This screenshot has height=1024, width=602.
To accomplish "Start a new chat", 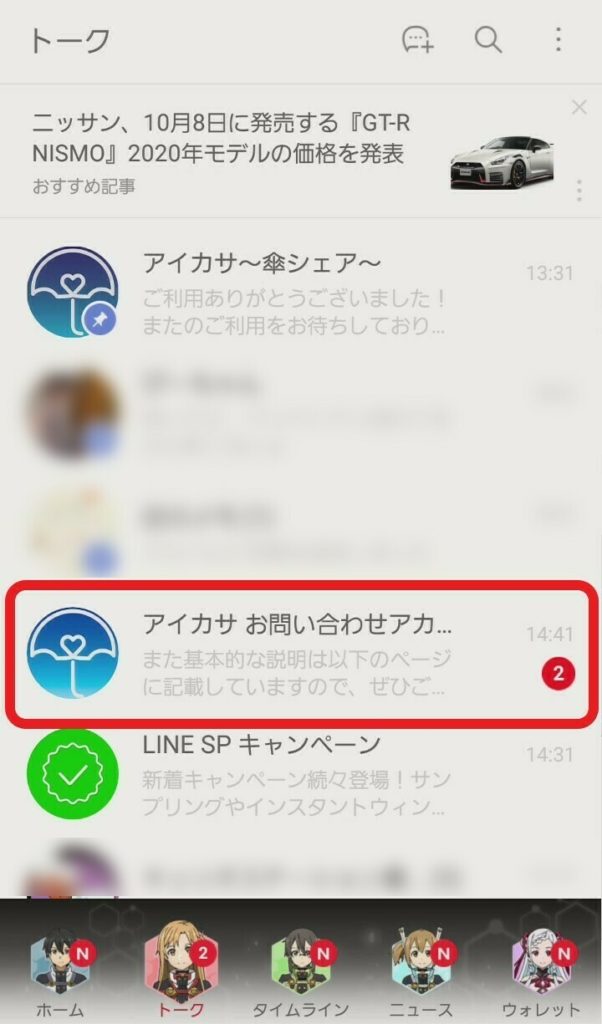I will pos(417,40).
